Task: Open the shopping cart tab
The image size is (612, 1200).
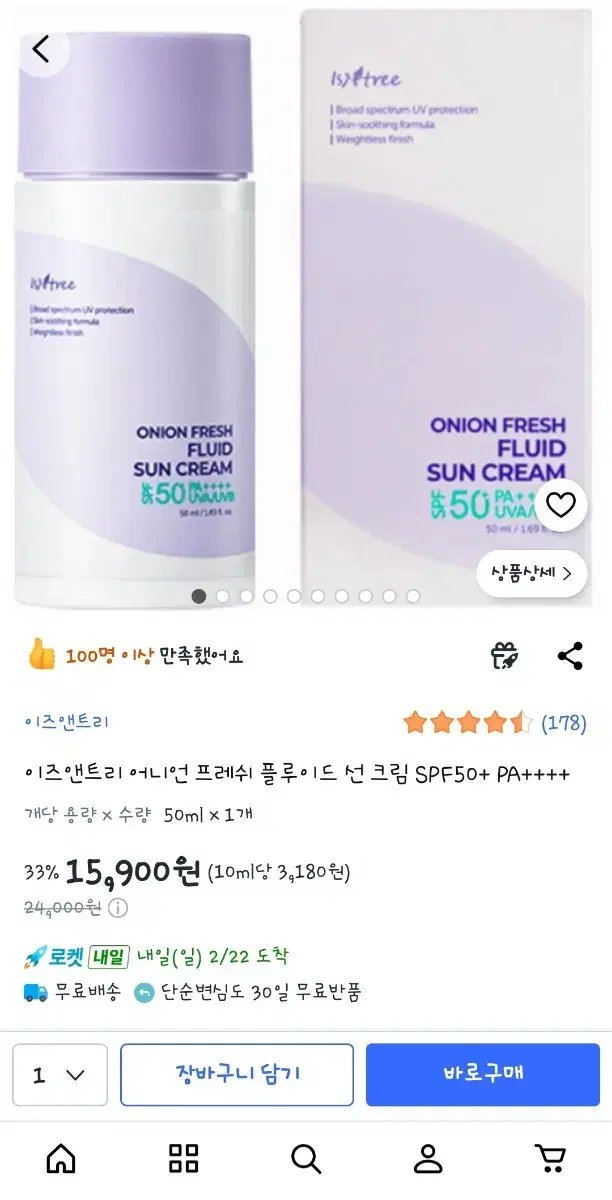Action: point(550,1159)
